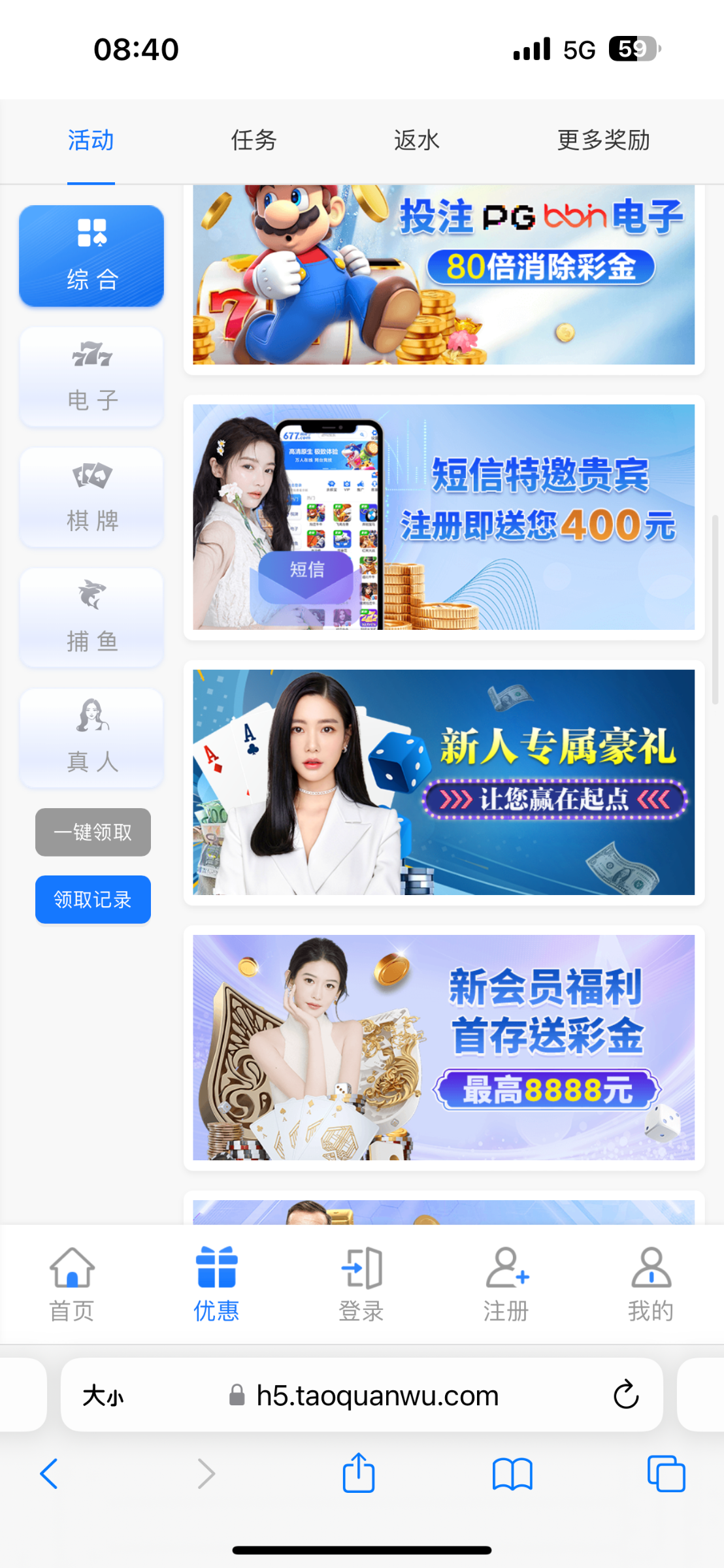Open the 投注PG电子 80倍消除彩金 banner

(444, 276)
